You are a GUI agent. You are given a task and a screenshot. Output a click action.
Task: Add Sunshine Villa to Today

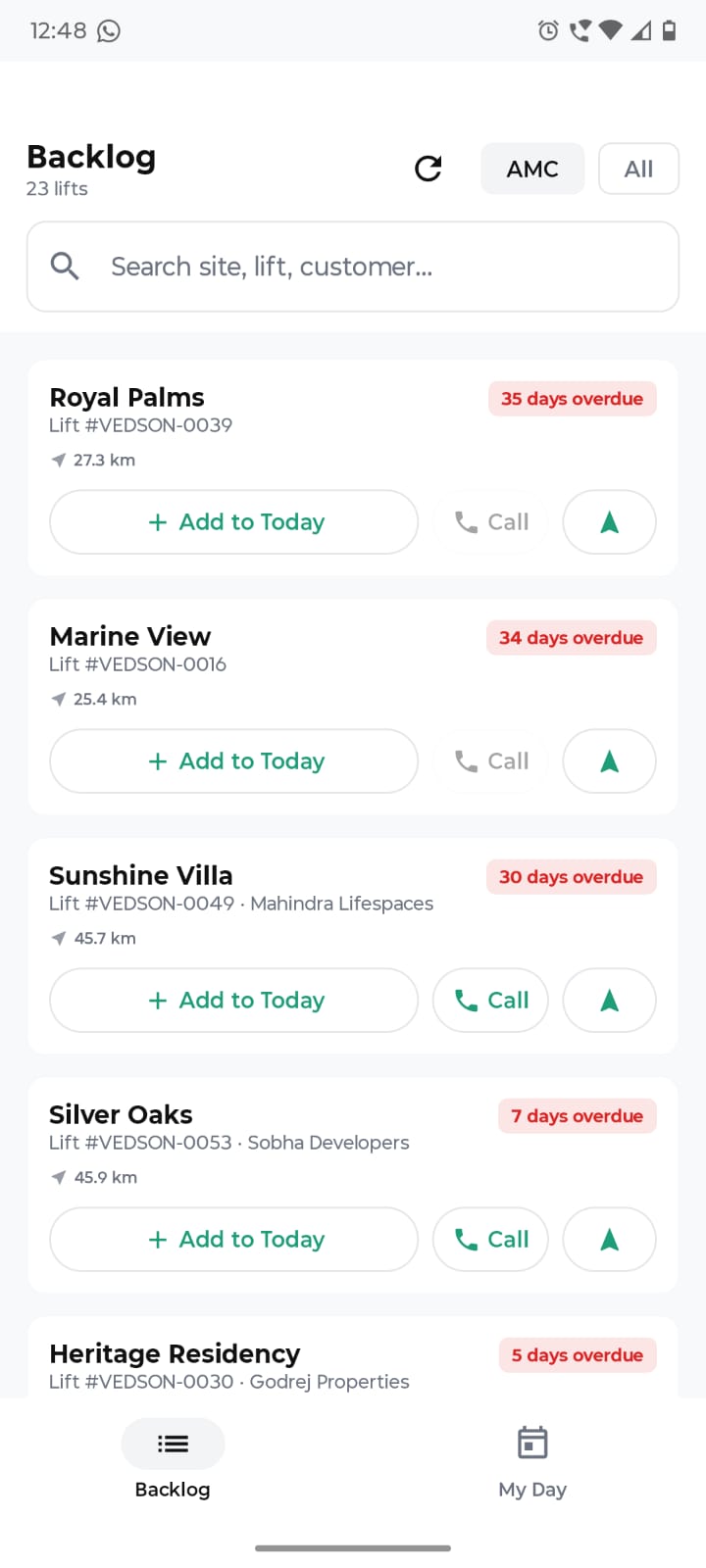pos(233,1001)
